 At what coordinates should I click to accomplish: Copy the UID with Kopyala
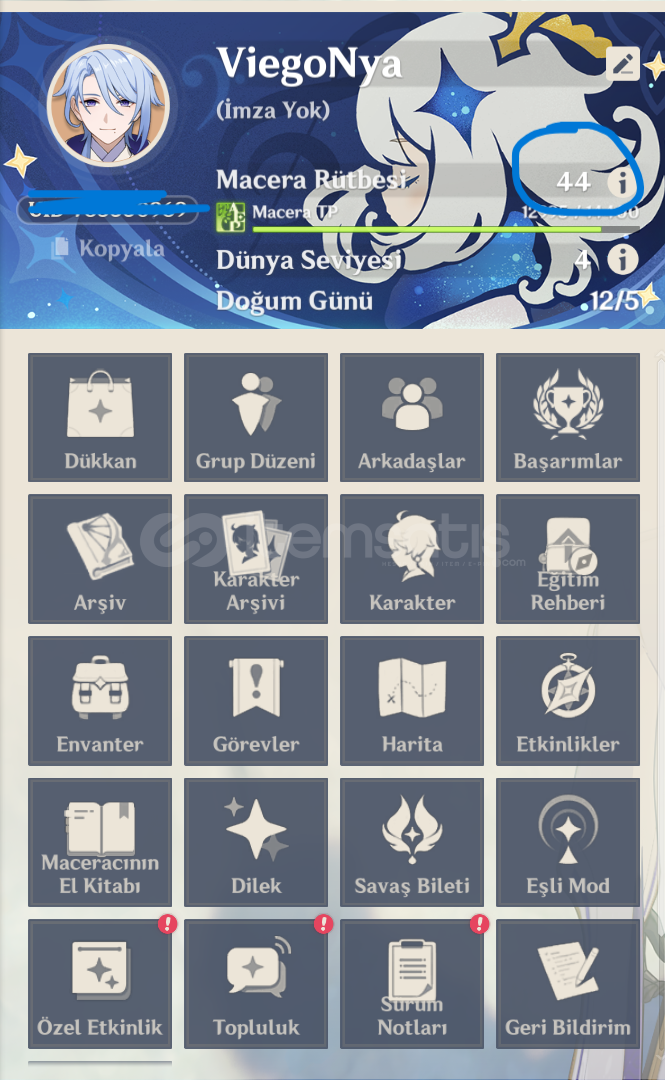[110, 248]
